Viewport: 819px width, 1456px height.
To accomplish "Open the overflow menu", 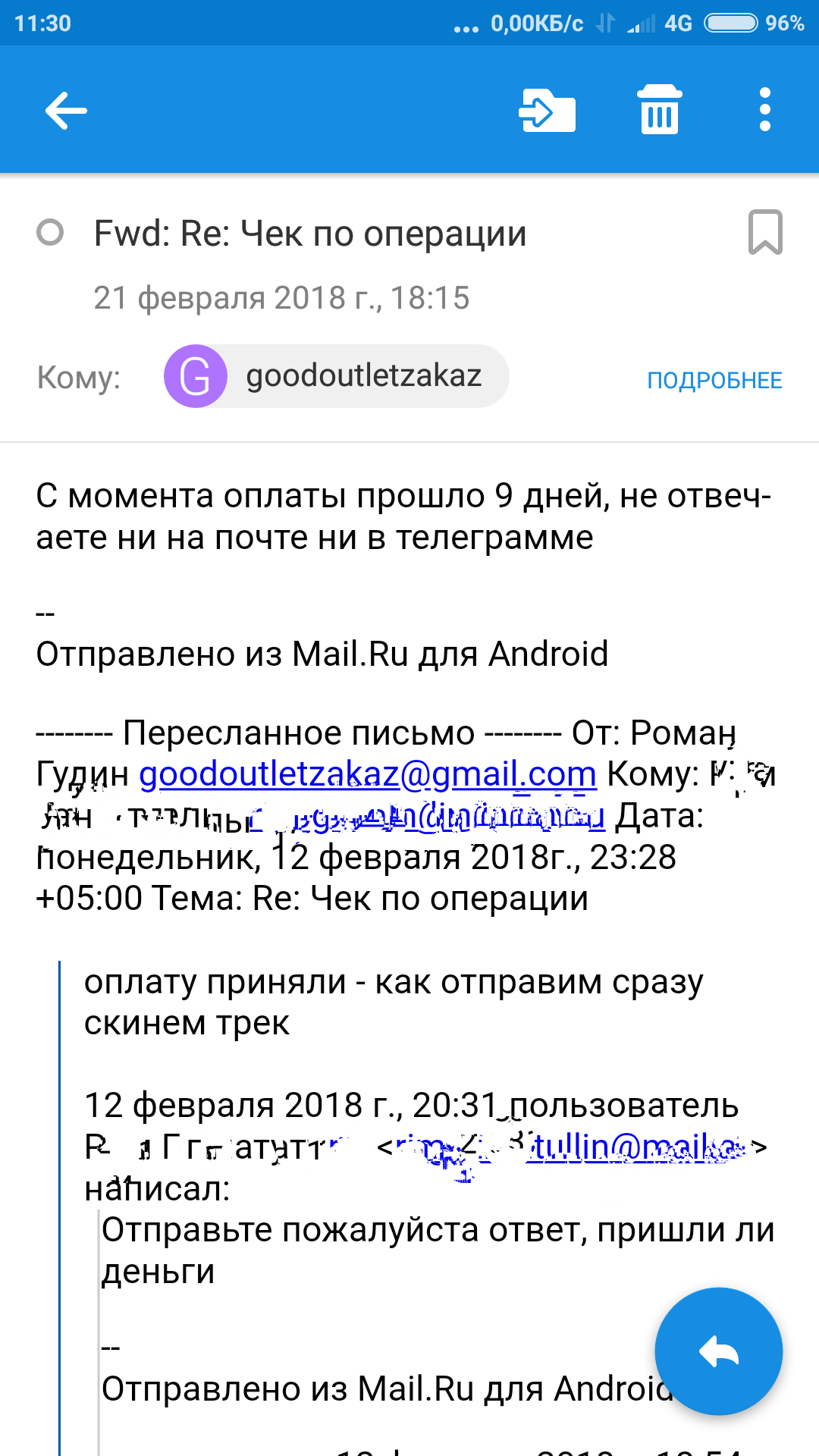I will click(764, 111).
